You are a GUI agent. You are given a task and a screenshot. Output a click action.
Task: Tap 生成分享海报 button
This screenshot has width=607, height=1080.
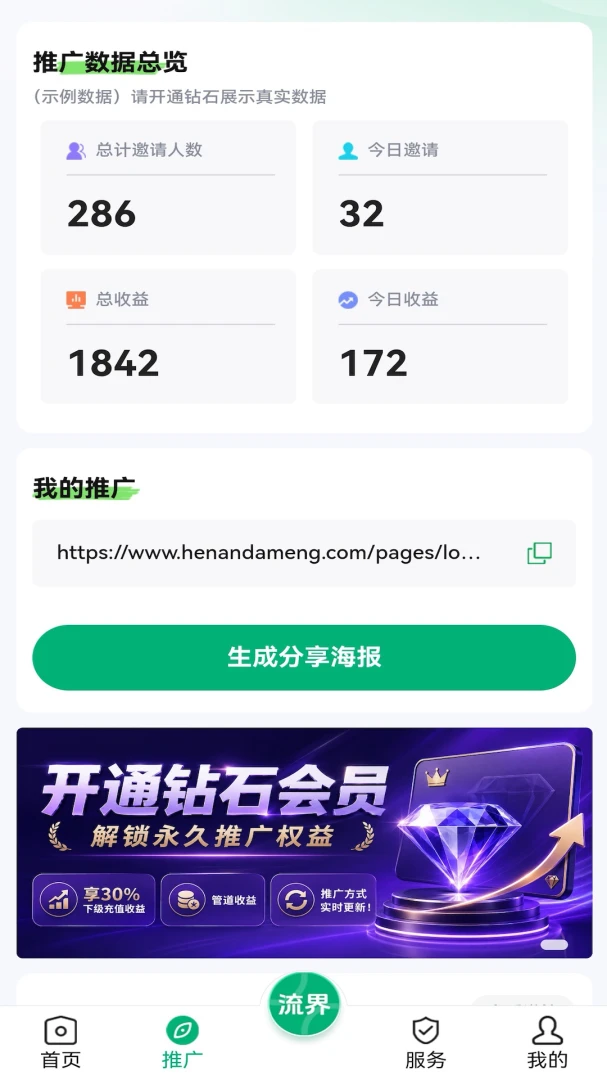point(304,657)
